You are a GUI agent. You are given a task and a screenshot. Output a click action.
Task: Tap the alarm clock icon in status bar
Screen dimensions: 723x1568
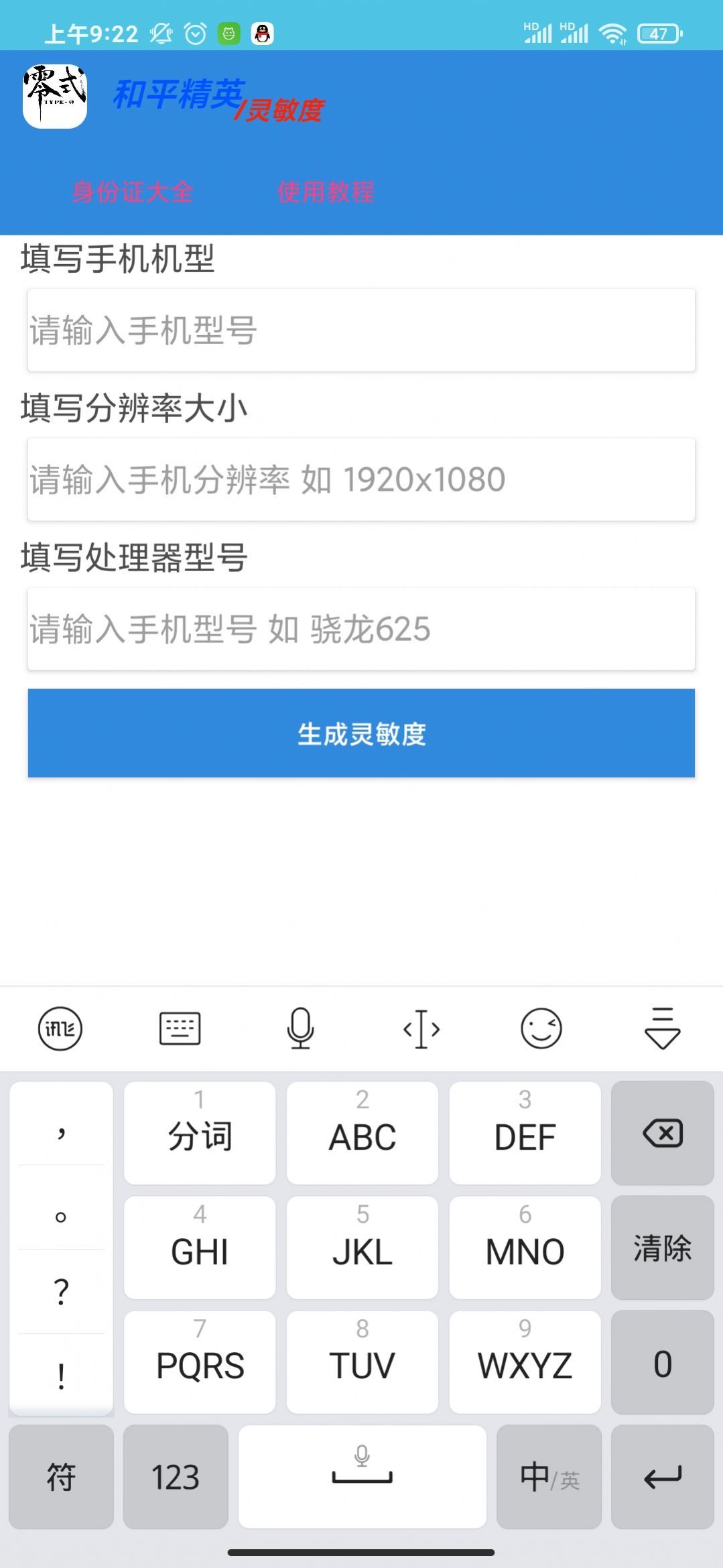(x=195, y=32)
